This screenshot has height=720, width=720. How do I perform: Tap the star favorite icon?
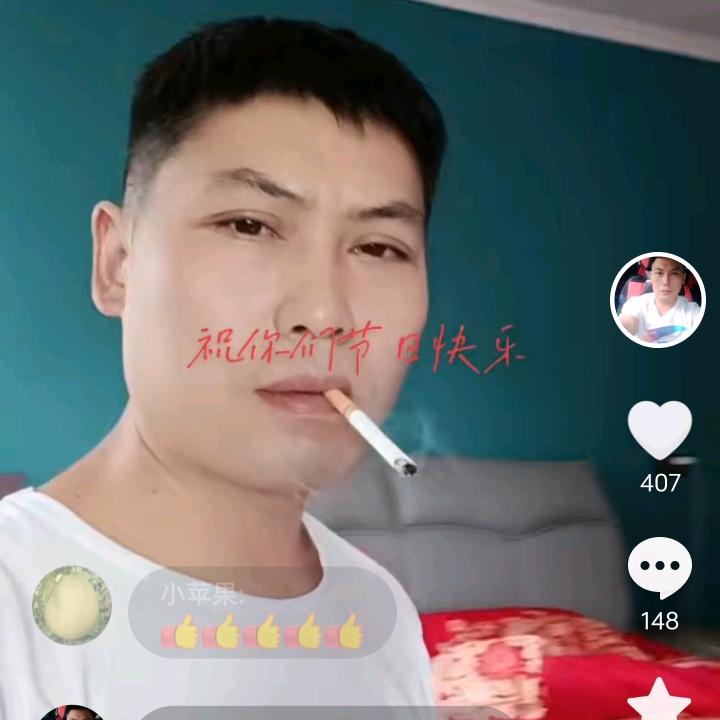pos(659,699)
